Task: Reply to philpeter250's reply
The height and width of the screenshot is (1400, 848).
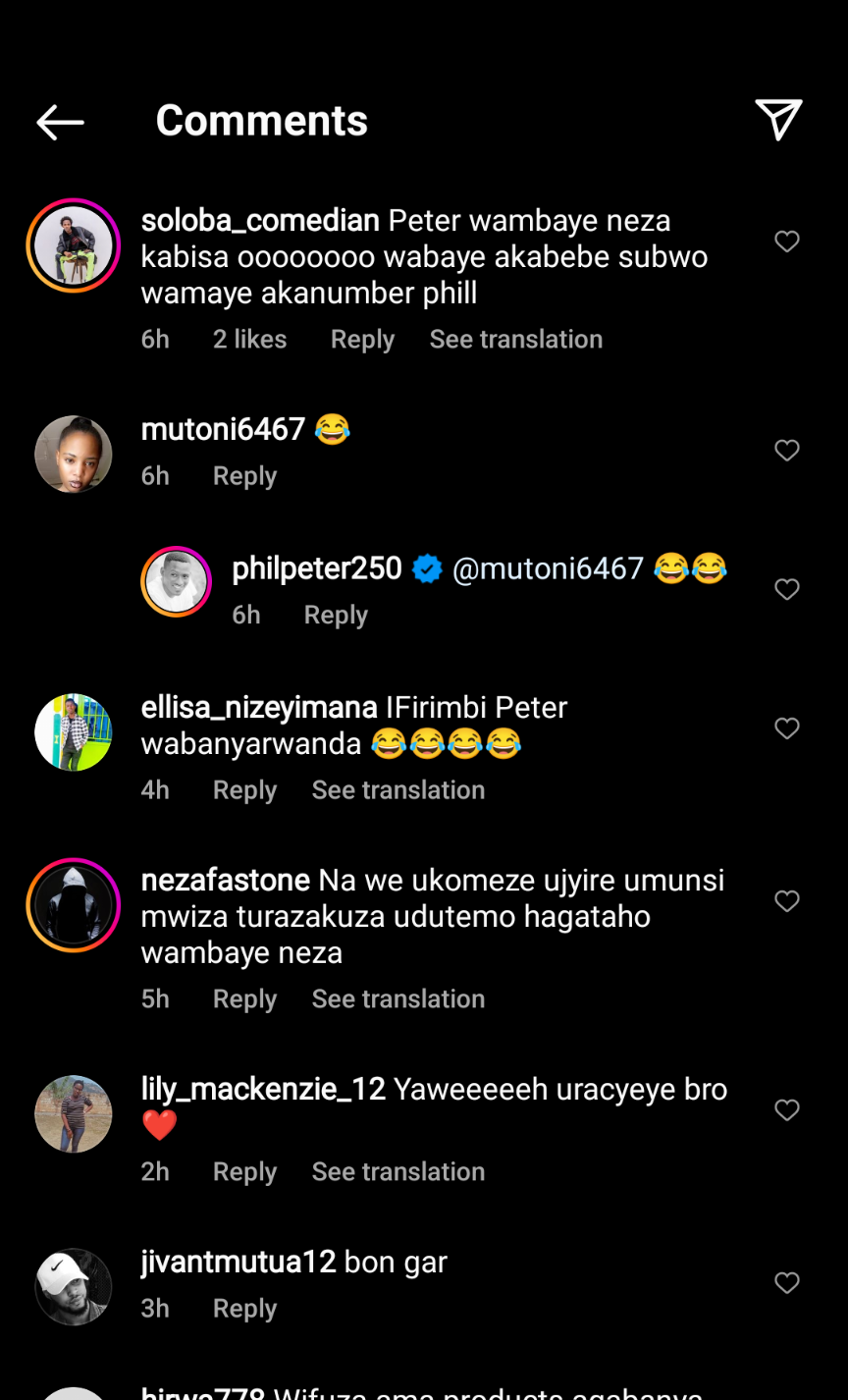Action: click(336, 616)
